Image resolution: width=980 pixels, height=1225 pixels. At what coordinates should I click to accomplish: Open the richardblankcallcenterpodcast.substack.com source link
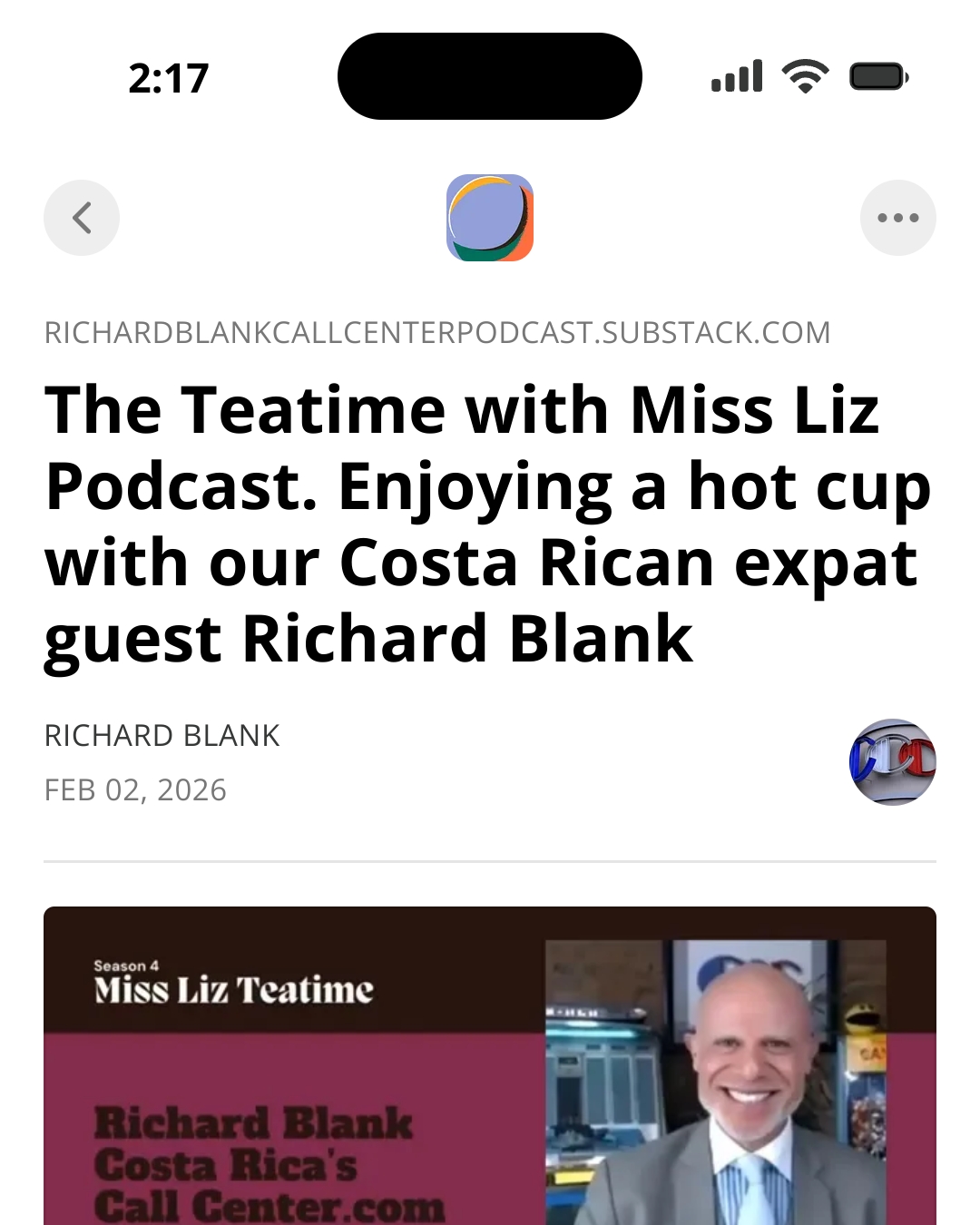(437, 333)
